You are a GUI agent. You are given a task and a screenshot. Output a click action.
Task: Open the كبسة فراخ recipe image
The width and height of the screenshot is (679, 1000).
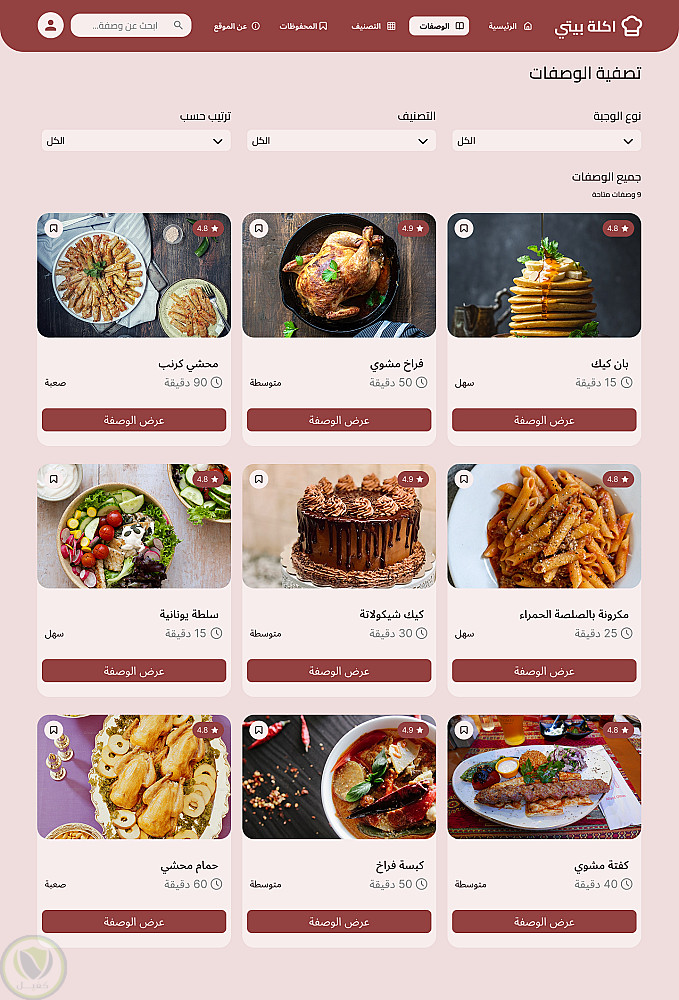339,777
